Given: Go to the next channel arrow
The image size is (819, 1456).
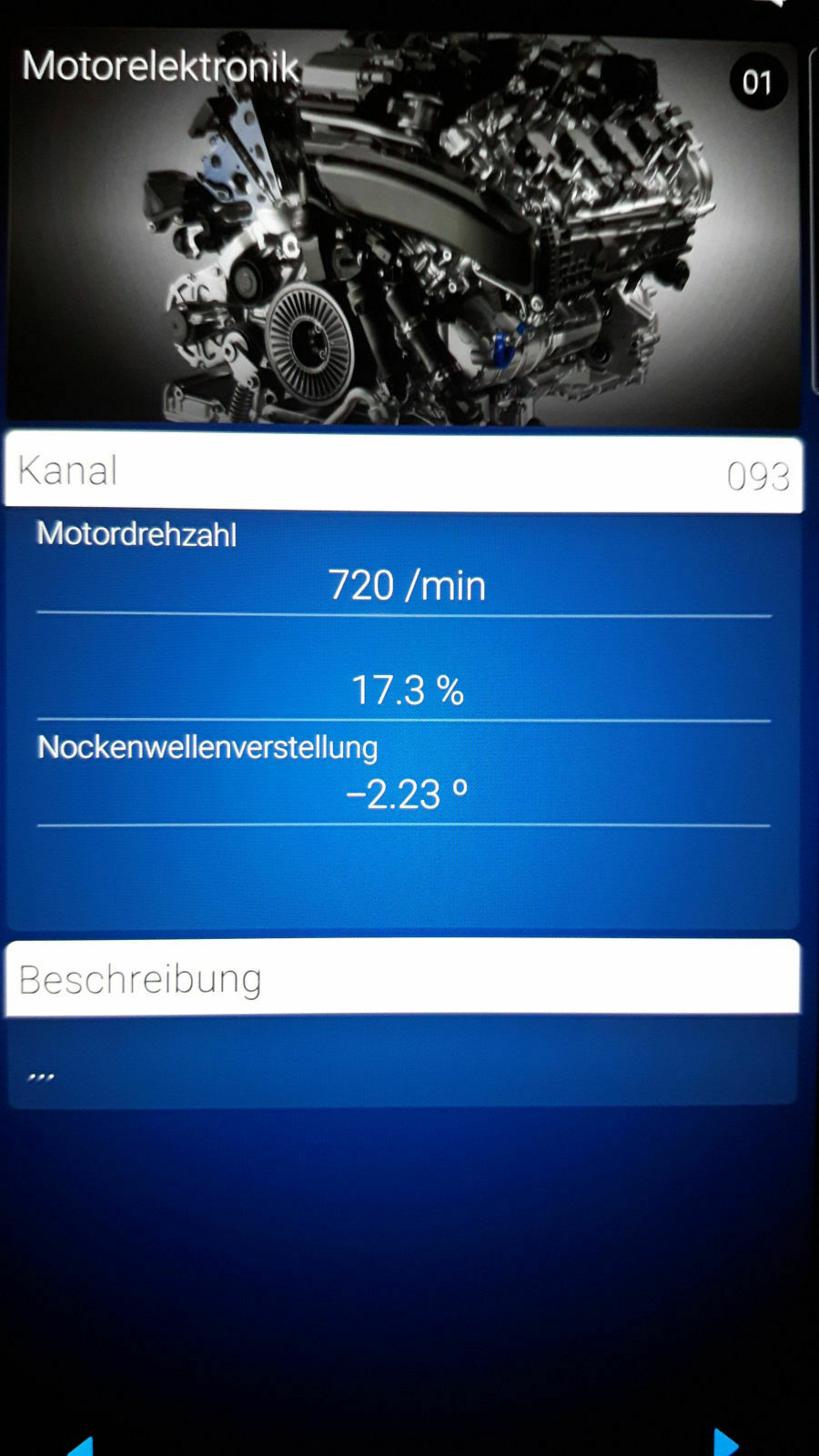Looking at the screenshot, I should [725, 1443].
